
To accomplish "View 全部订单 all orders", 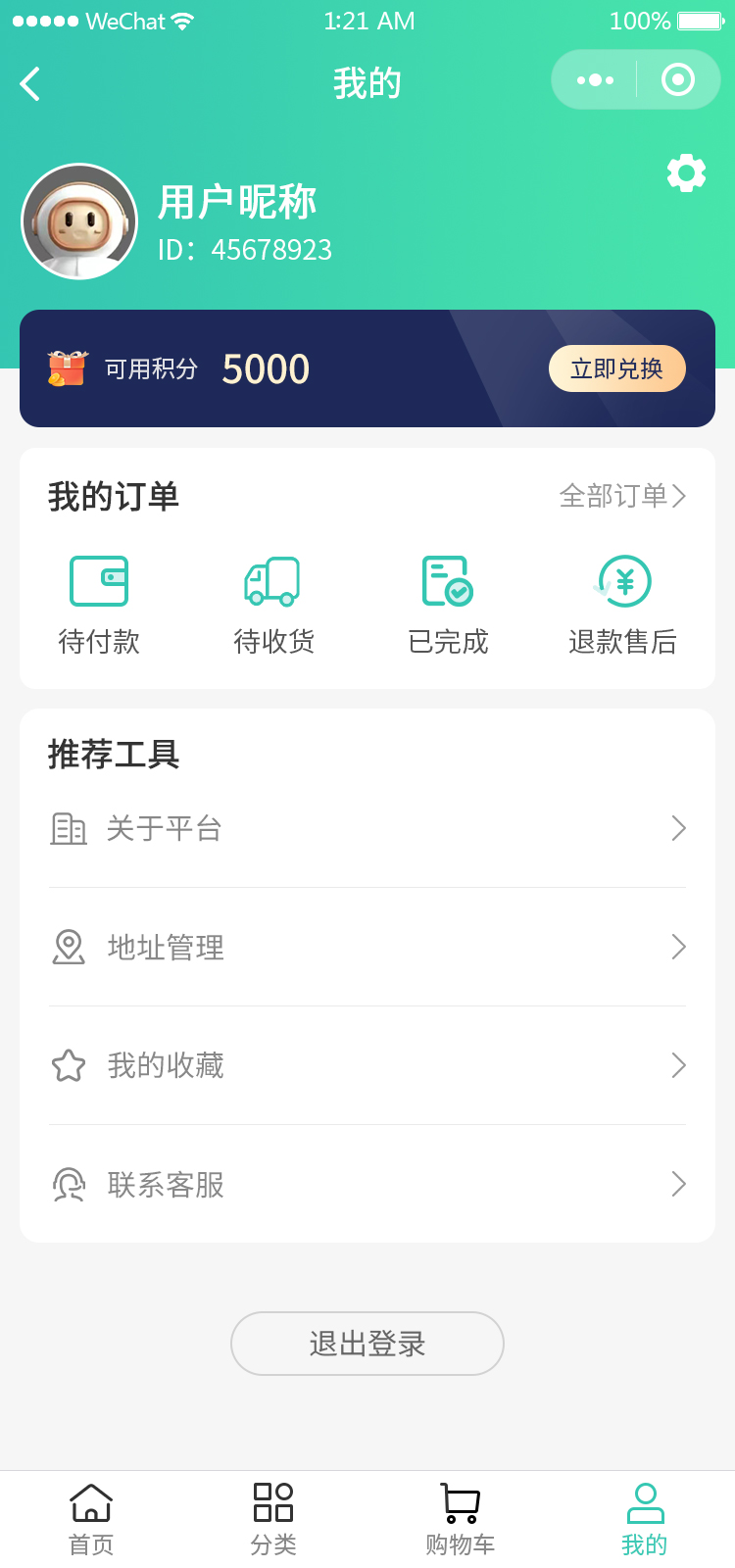I will (x=622, y=496).
